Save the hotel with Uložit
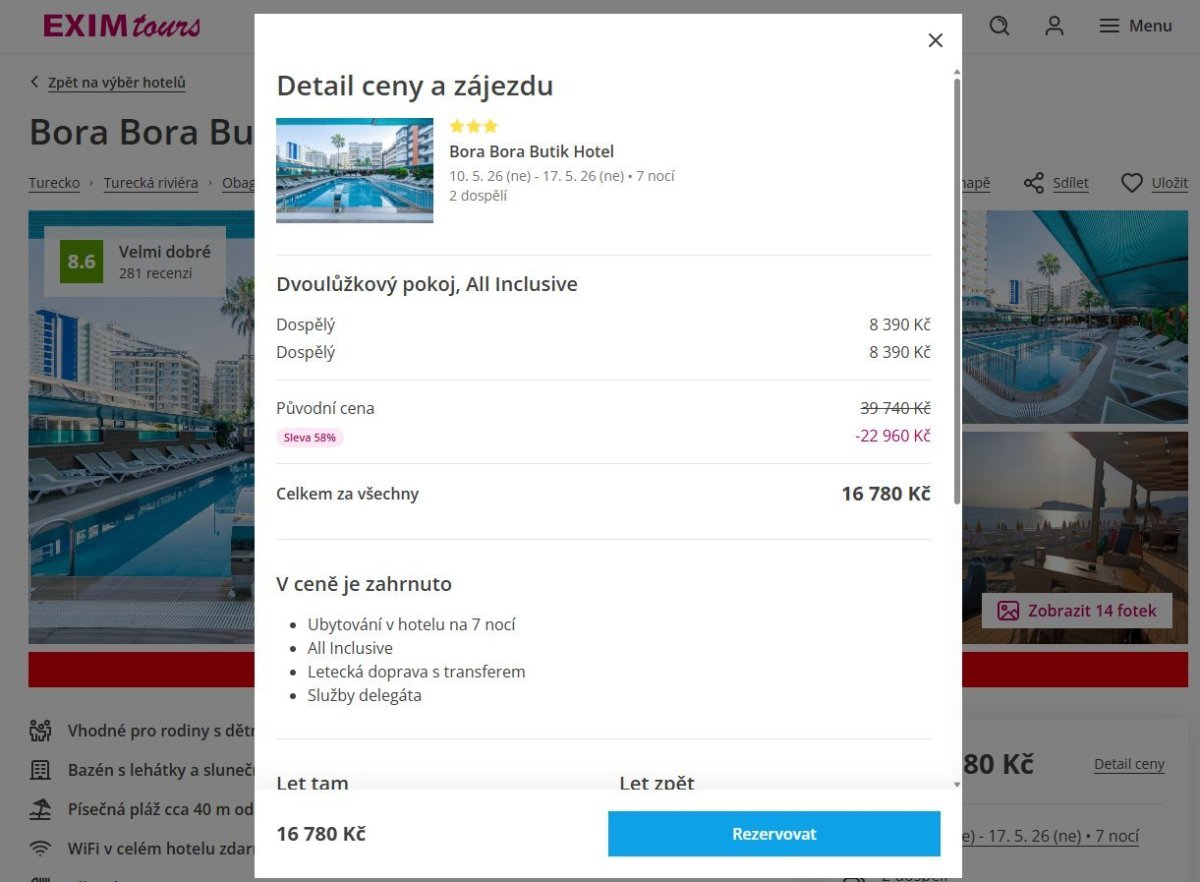1200x882 pixels. [1154, 183]
